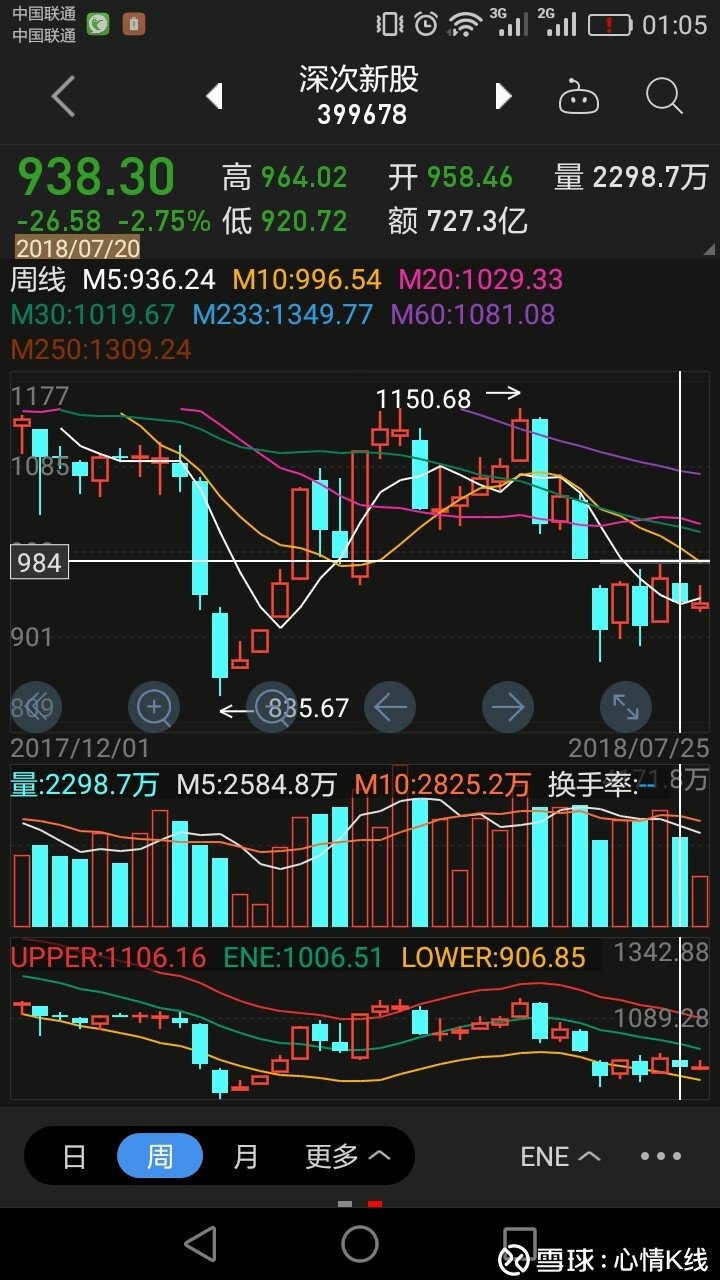Open the search magnifier
This screenshot has height=1280, width=720.
coord(663,96)
